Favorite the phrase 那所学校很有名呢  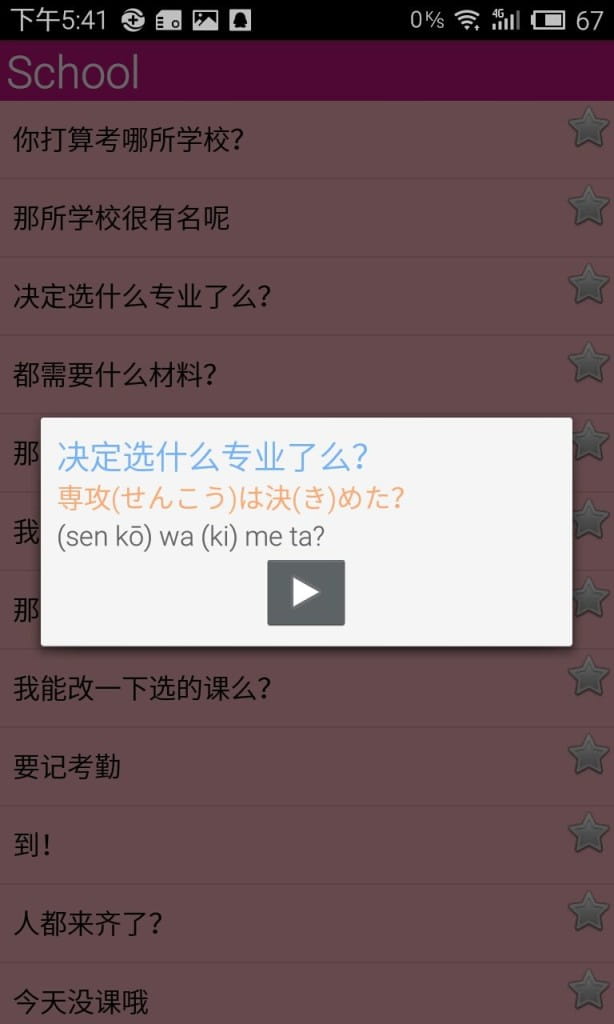pyautogui.click(x=589, y=205)
